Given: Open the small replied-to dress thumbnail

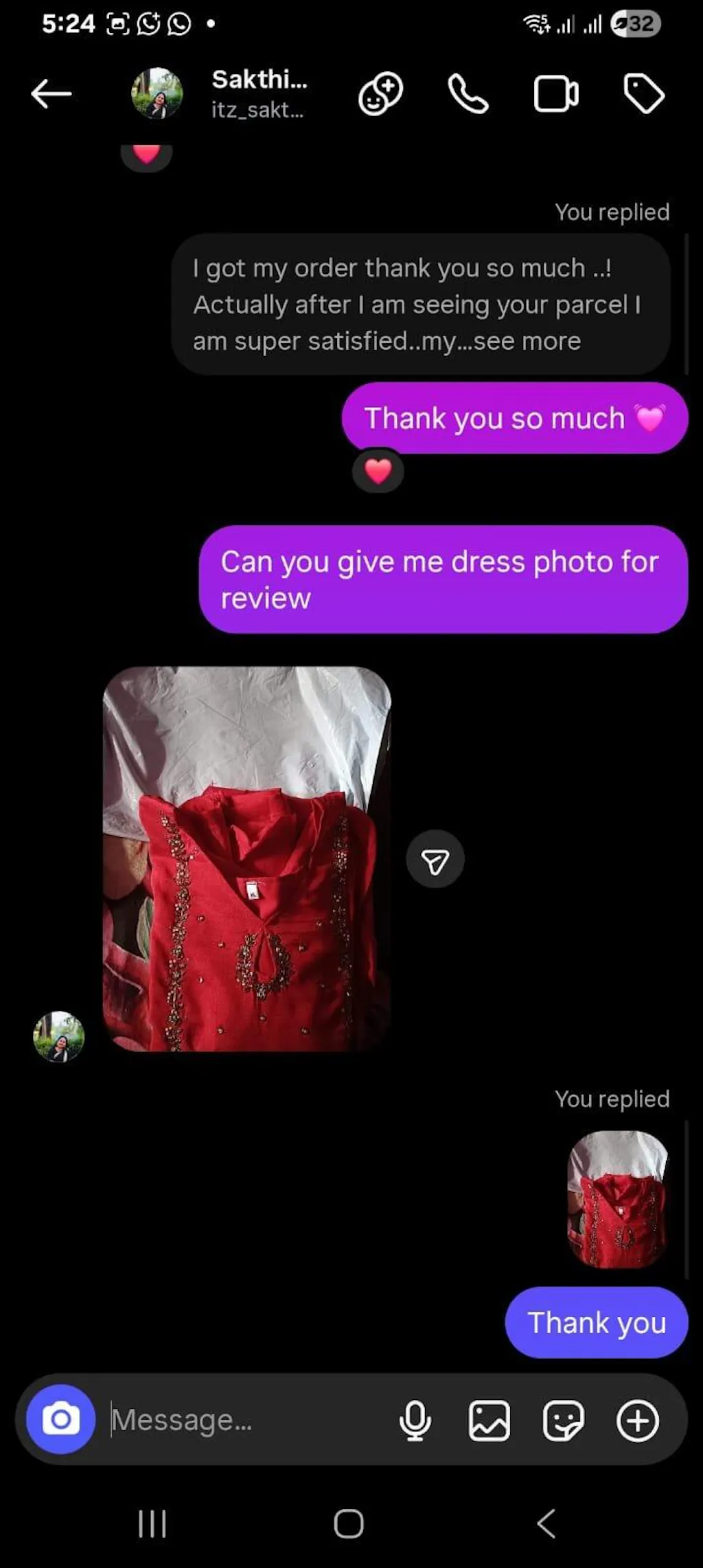Looking at the screenshot, I should coord(617,1199).
